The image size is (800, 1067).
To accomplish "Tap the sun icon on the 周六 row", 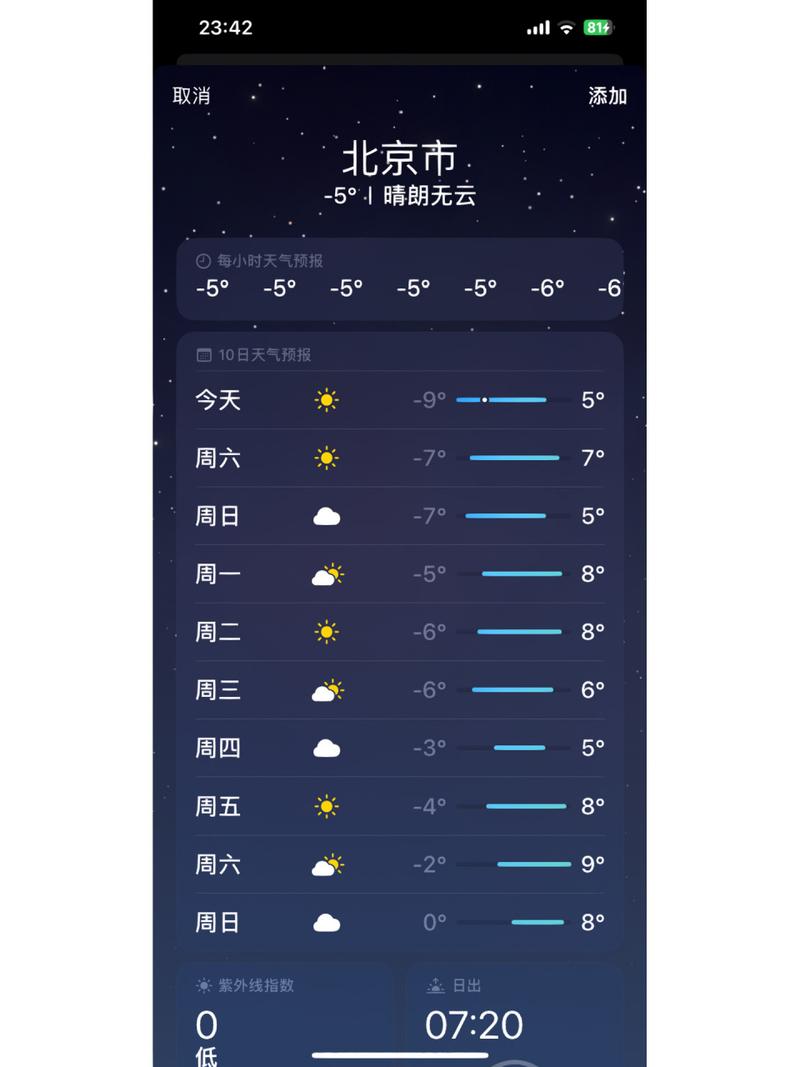I will (x=327, y=457).
